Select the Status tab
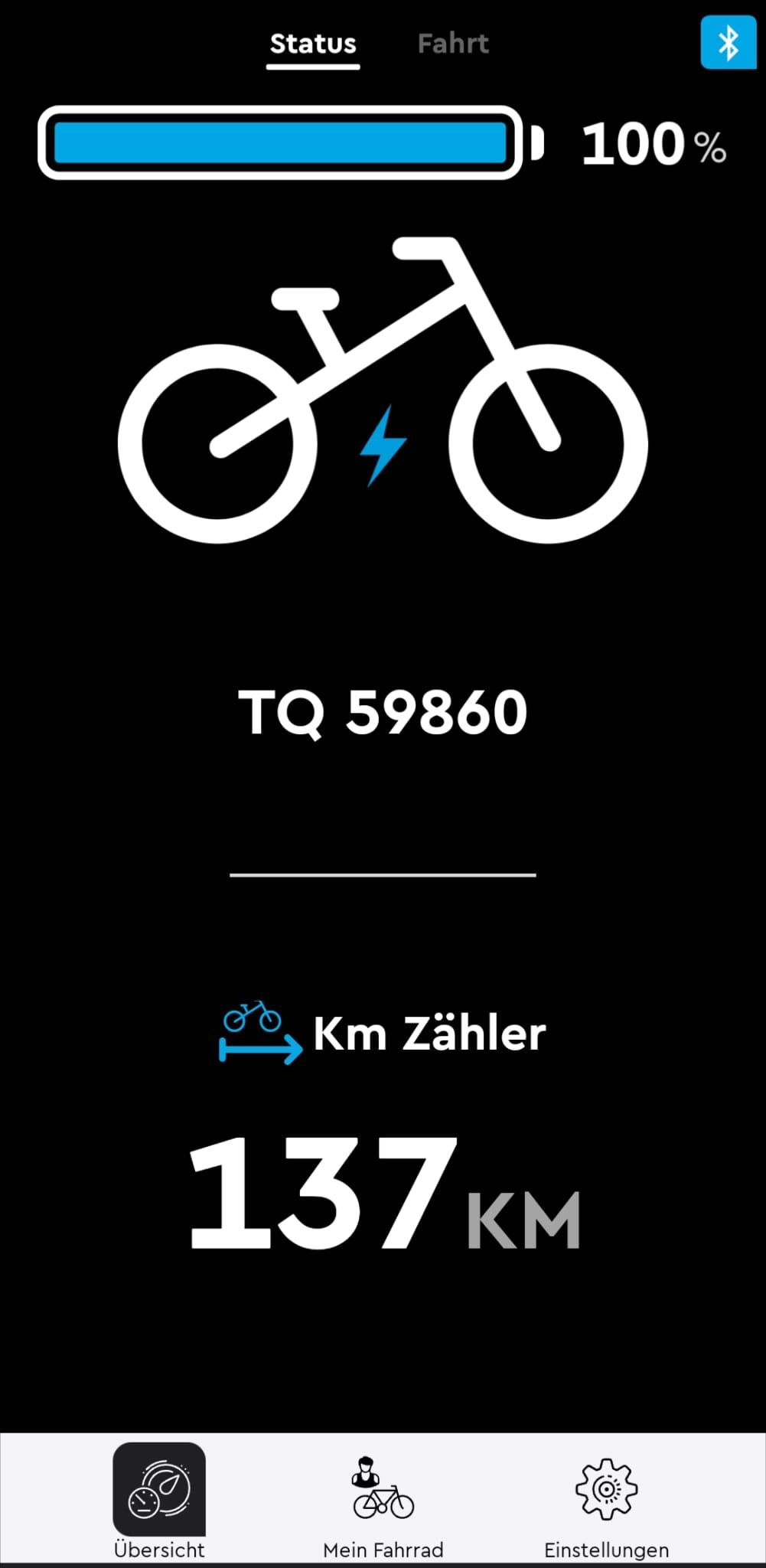This screenshot has width=766, height=1568. pos(313,44)
